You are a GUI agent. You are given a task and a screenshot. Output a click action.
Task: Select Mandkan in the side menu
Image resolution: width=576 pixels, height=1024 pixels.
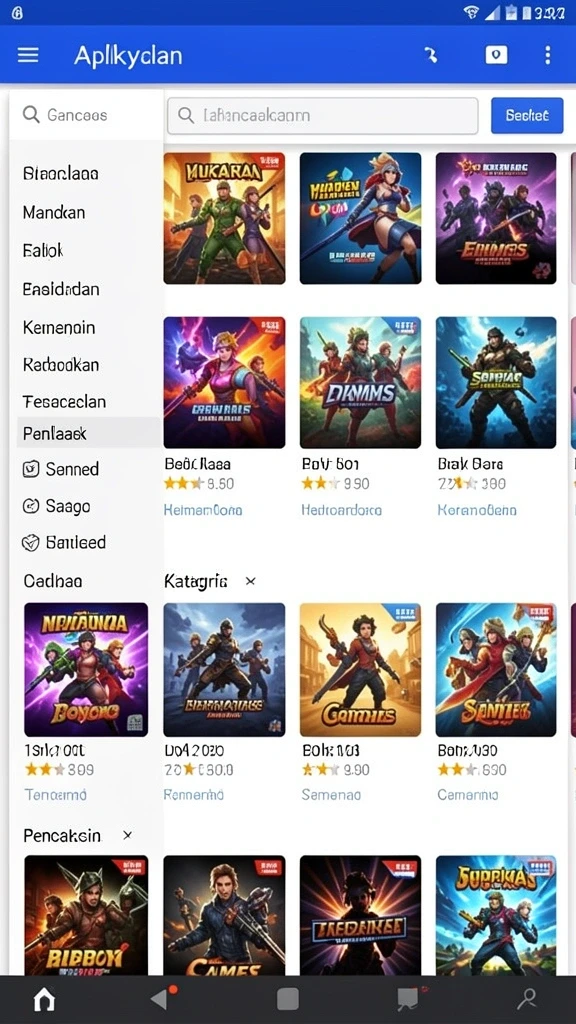pos(54,212)
